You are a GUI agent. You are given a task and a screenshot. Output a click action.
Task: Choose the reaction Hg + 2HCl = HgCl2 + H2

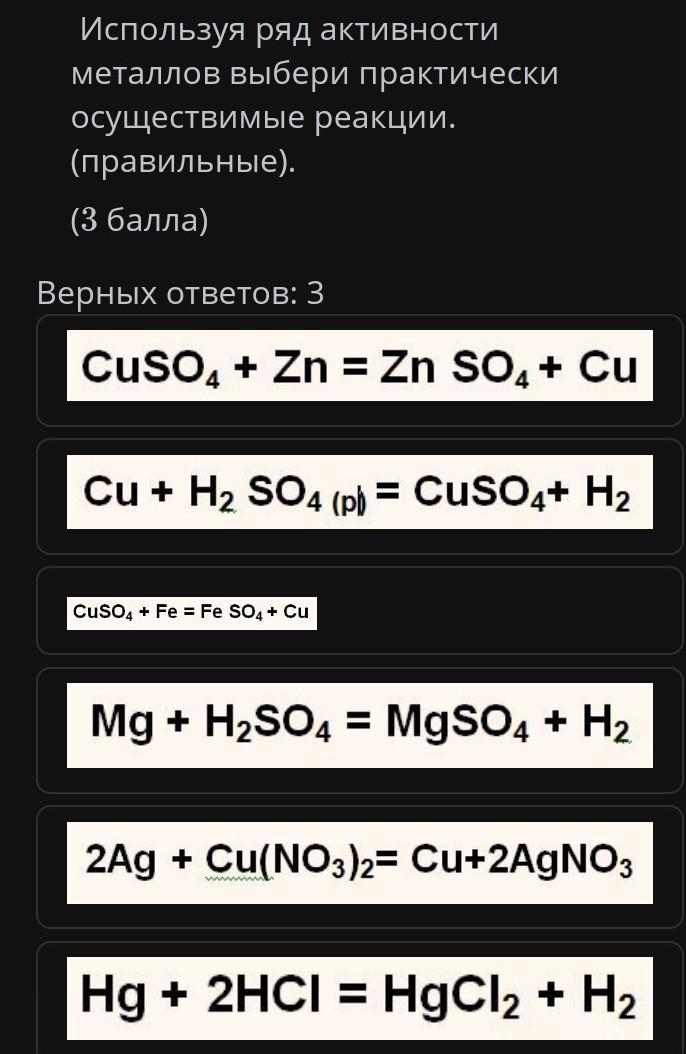tap(360, 997)
